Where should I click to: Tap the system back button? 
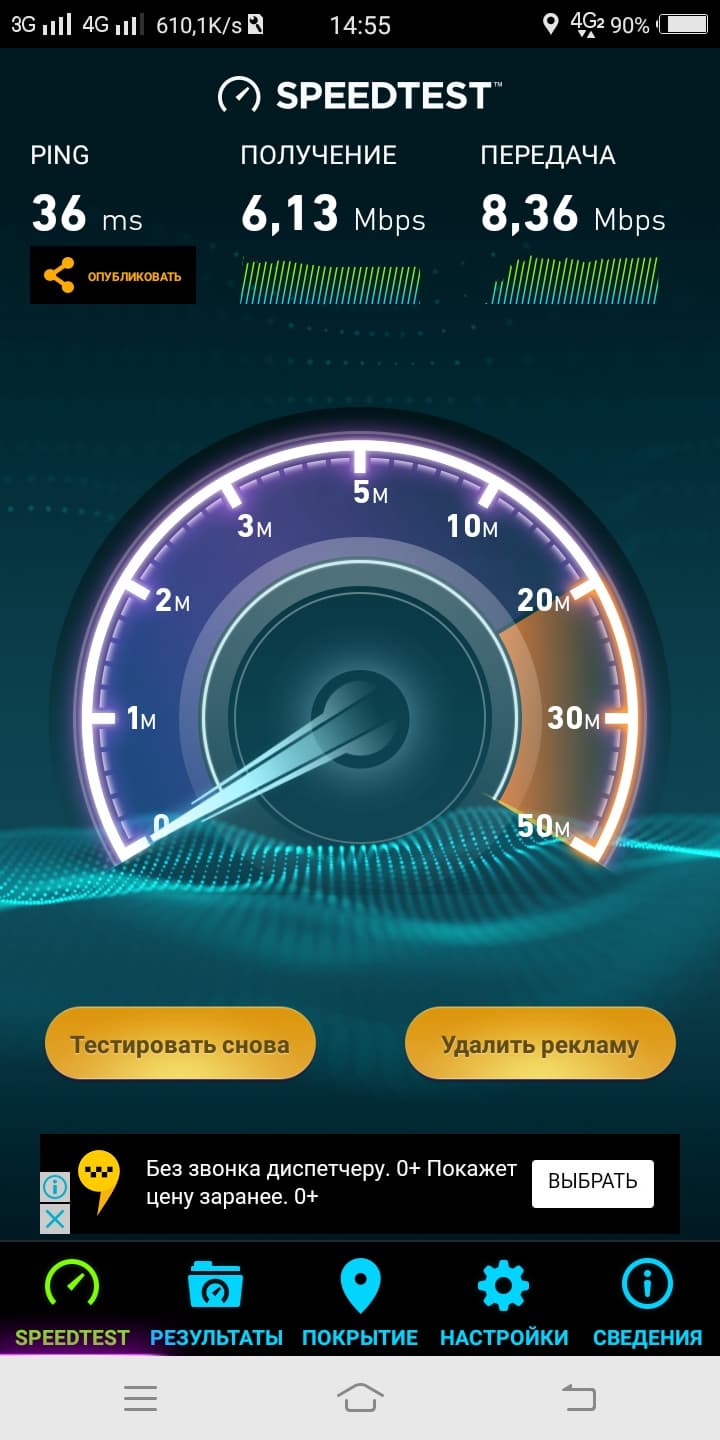(x=579, y=1397)
